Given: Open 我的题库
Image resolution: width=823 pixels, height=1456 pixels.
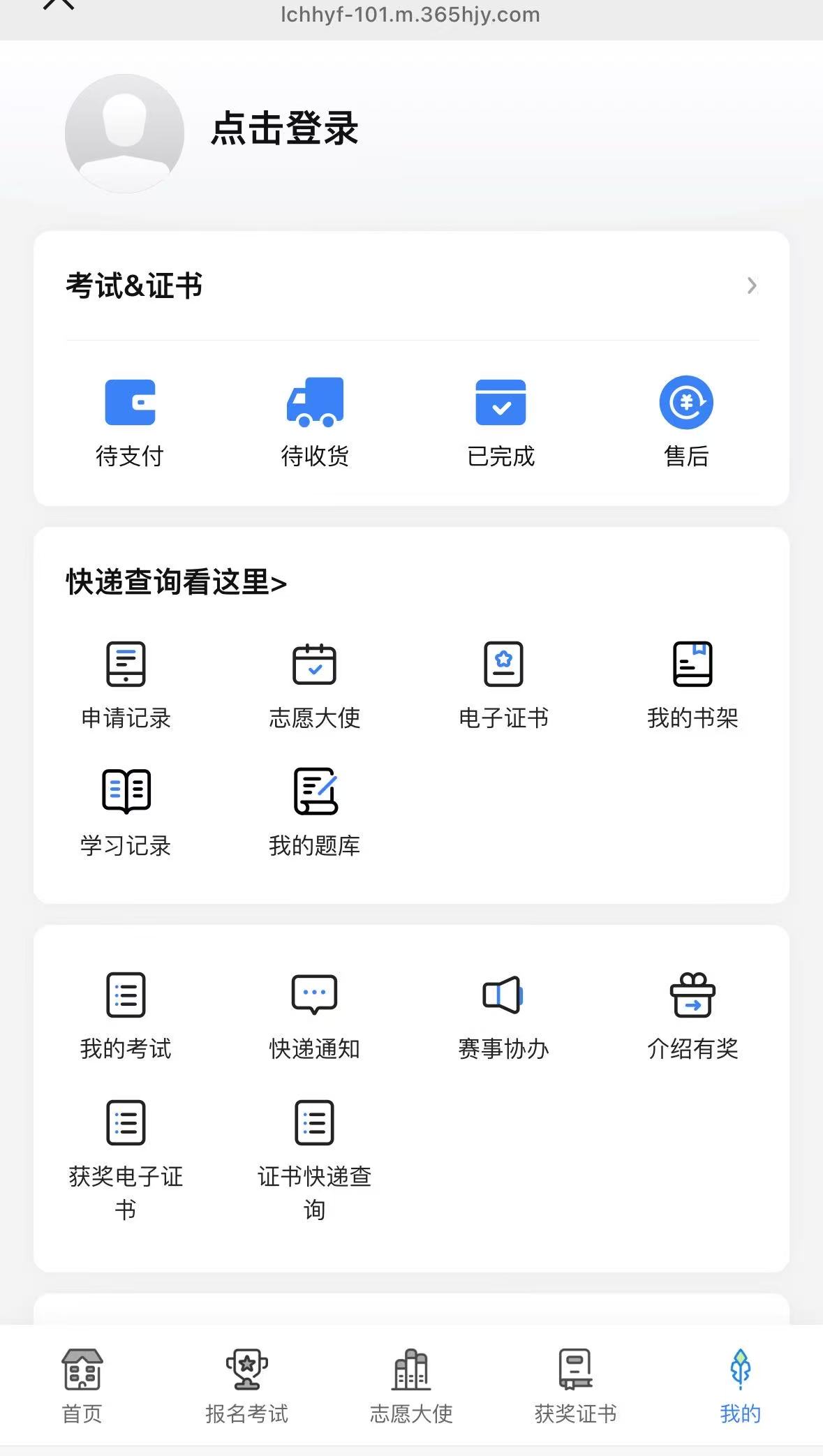Looking at the screenshot, I should (315, 813).
